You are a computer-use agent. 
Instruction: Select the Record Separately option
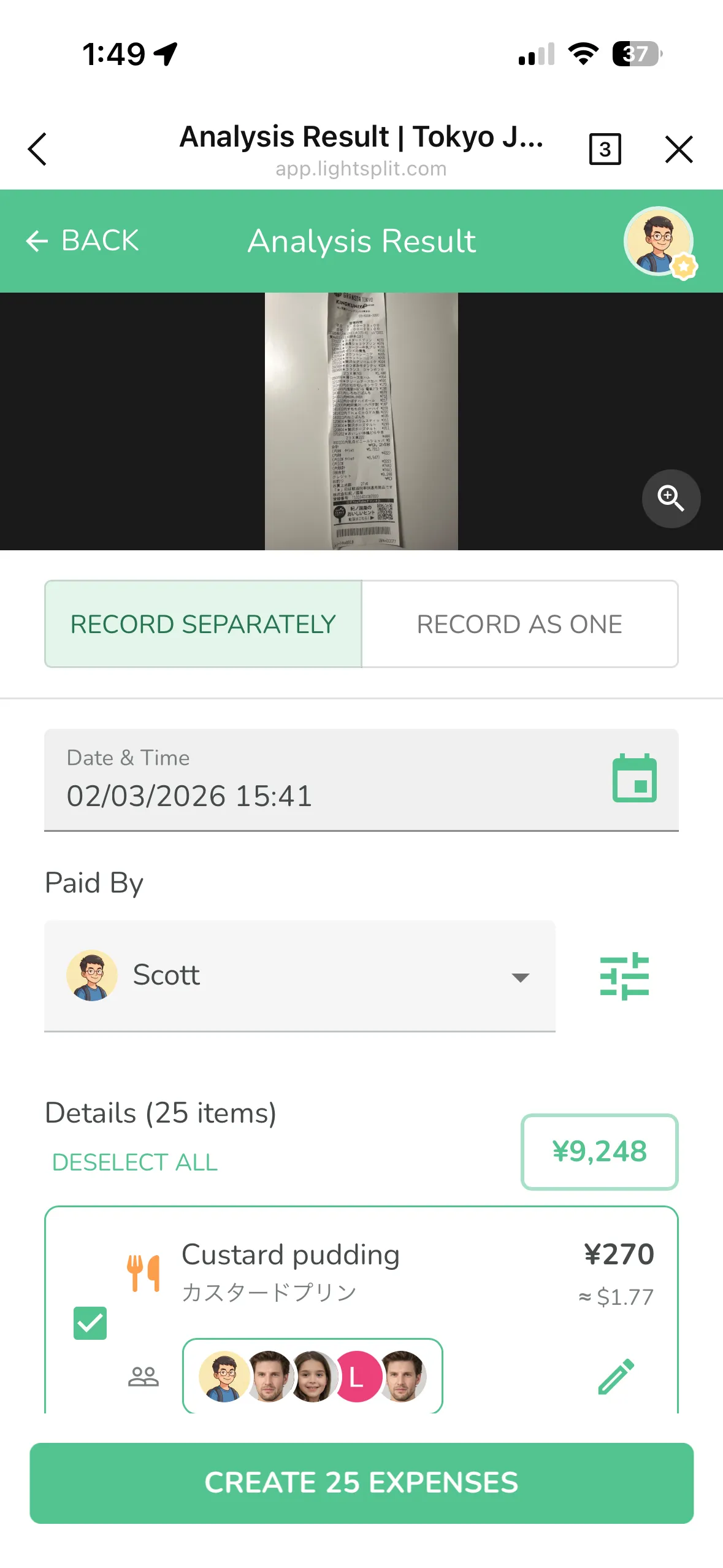tap(203, 624)
